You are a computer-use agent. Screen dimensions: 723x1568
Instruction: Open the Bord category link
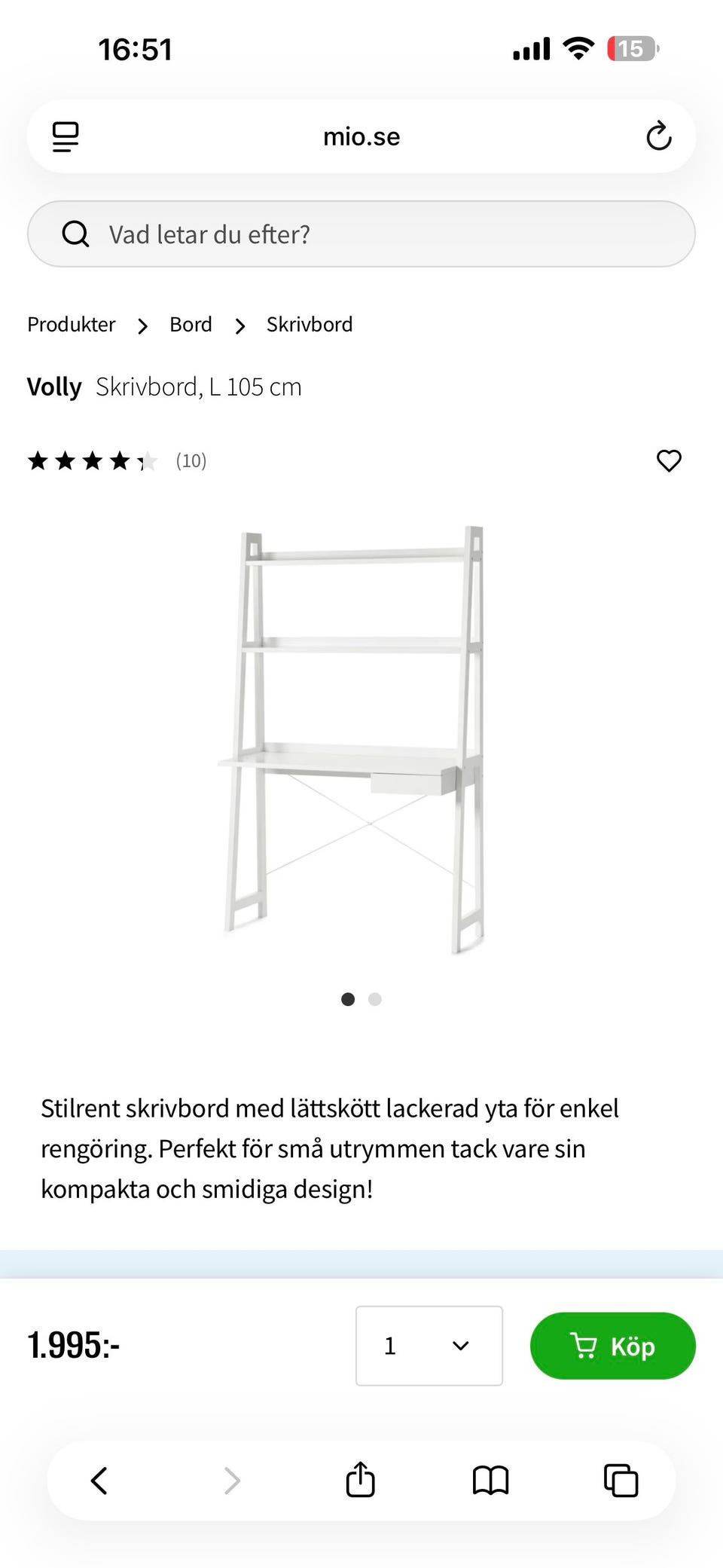point(191,324)
